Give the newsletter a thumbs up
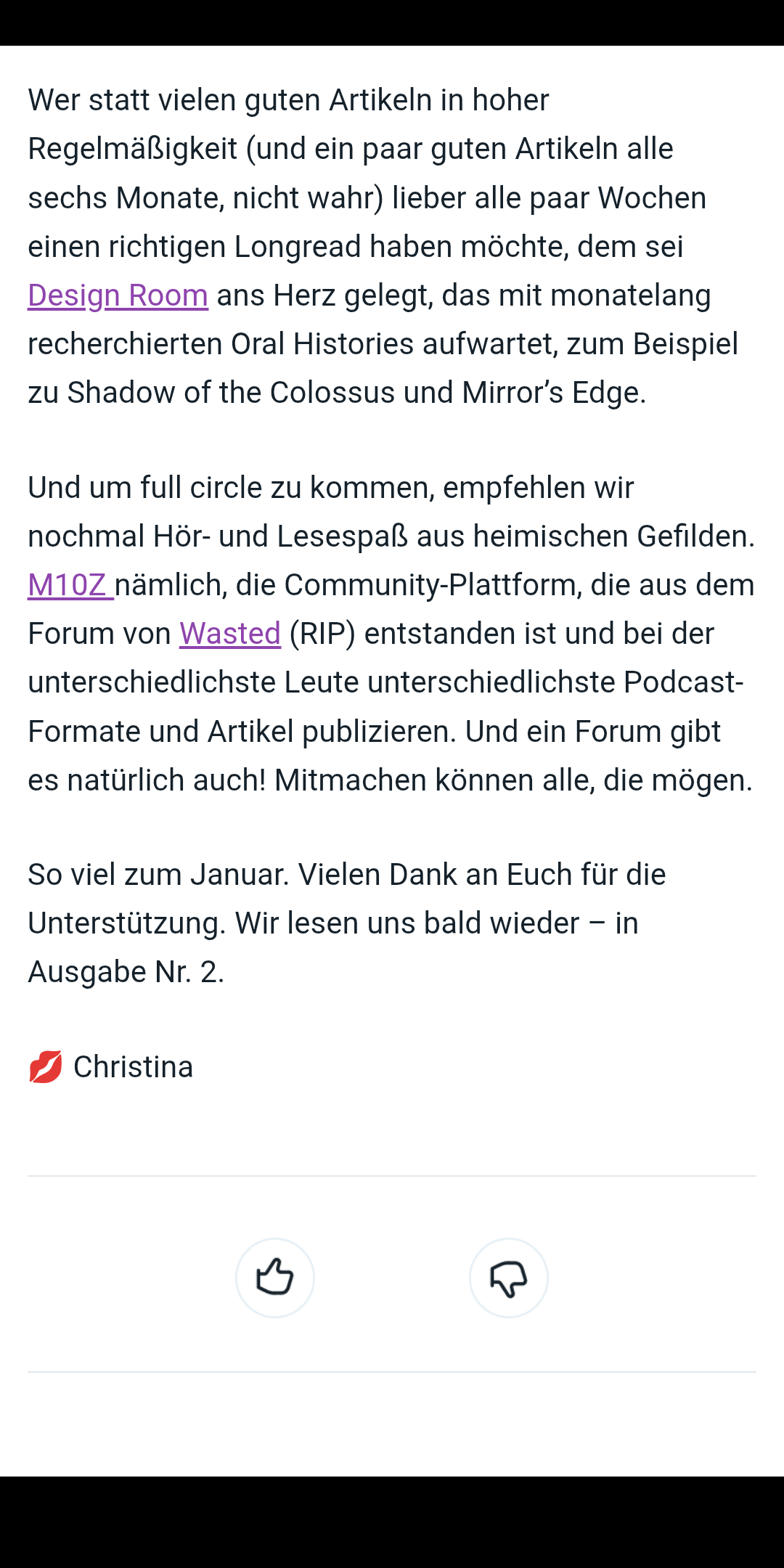The image size is (784, 1568). 275,1278
